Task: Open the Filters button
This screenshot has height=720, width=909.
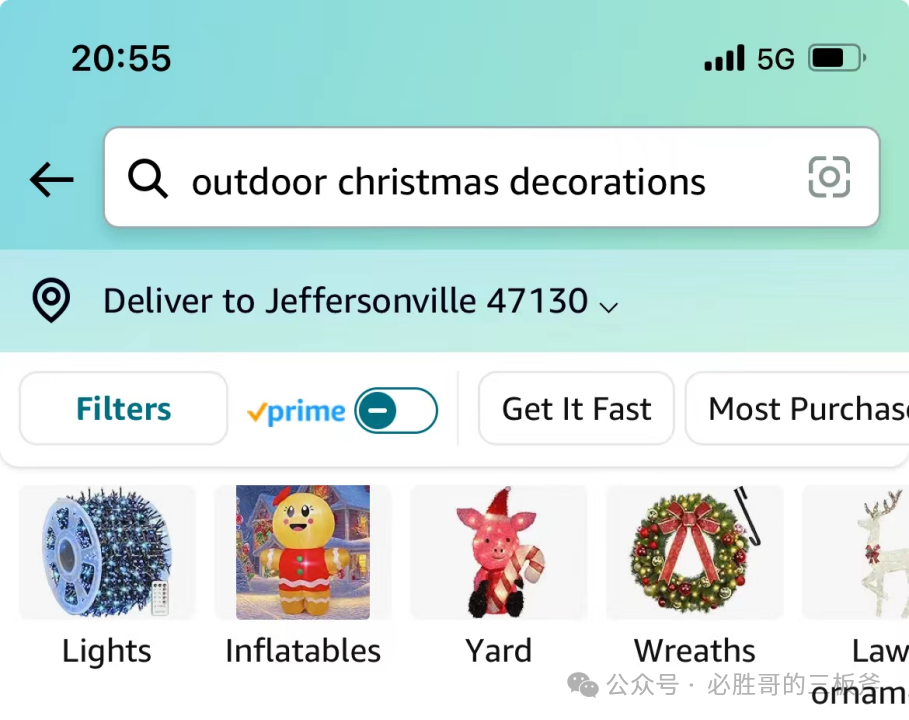Action: 124,409
